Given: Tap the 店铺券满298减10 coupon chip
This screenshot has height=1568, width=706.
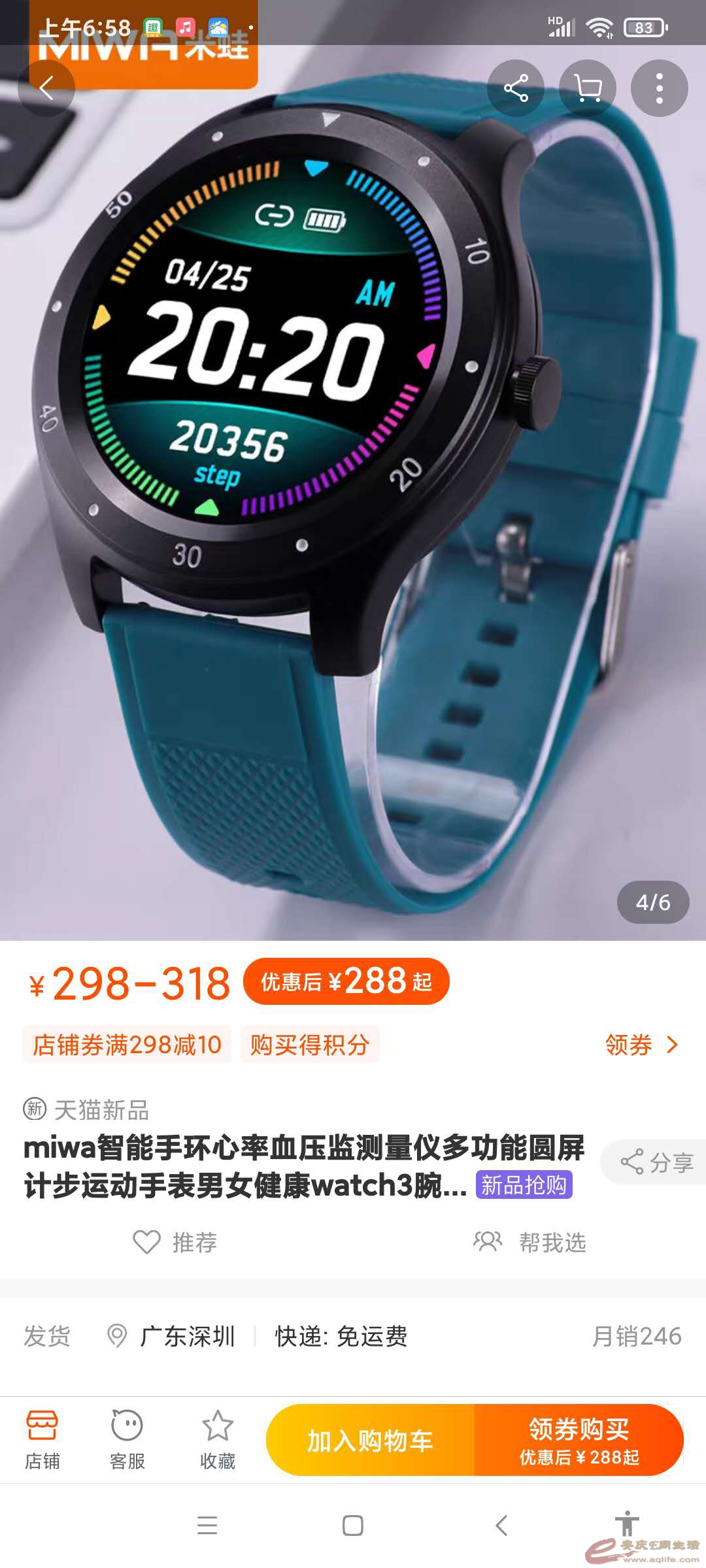Looking at the screenshot, I should click(127, 1045).
